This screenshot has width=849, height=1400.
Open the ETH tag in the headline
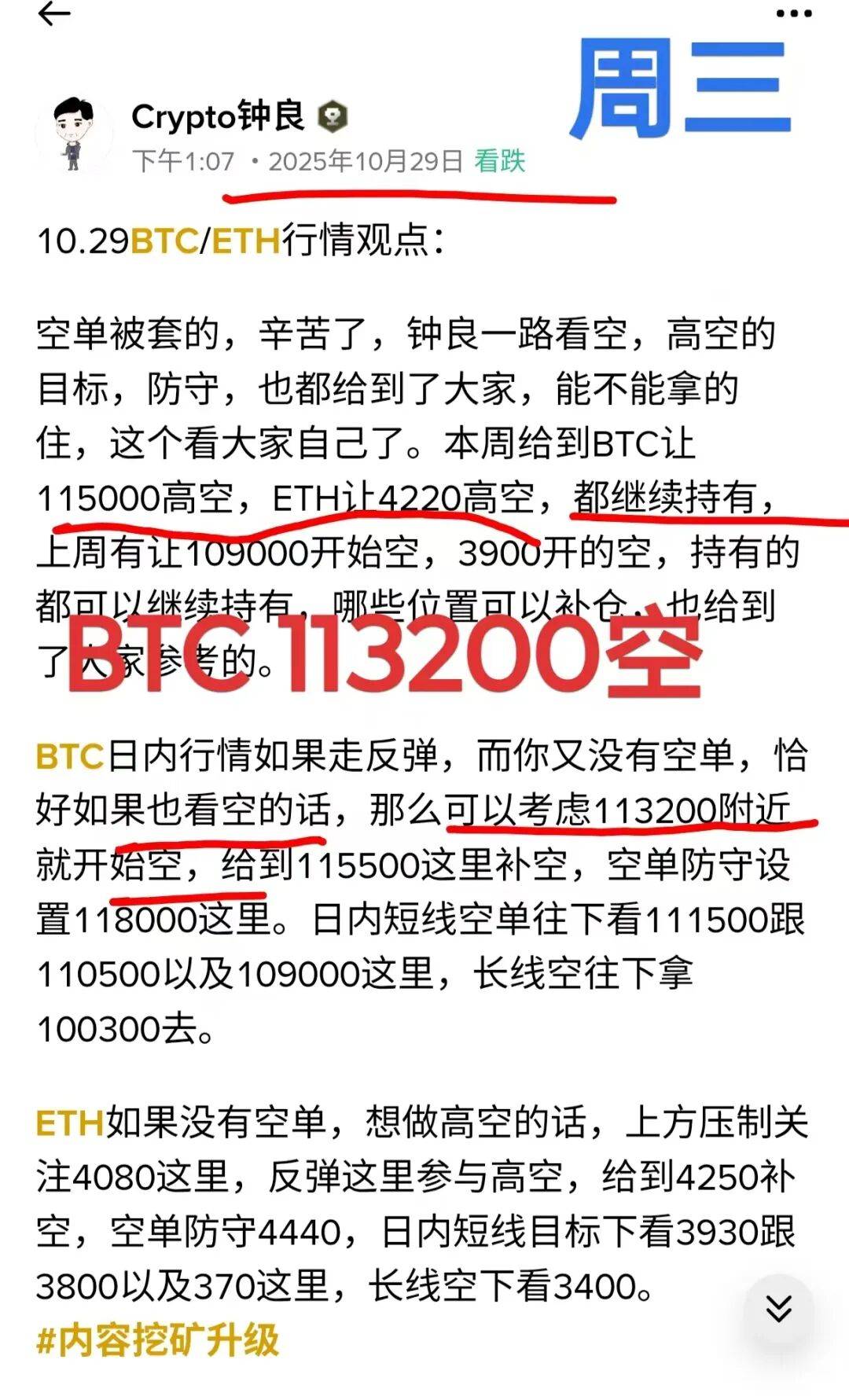pos(246,241)
